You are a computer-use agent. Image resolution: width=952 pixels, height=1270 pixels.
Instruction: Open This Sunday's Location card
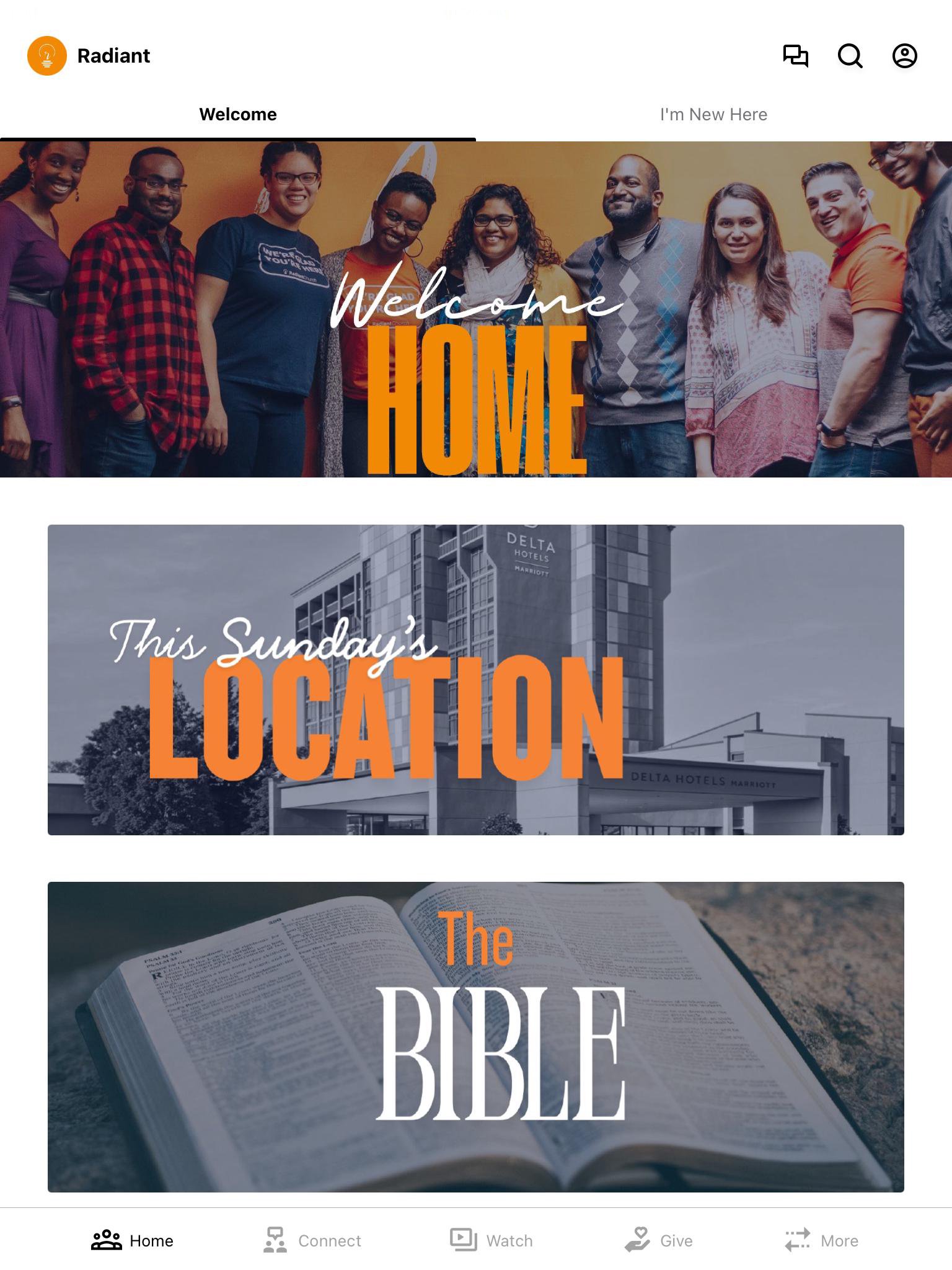pyautogui.click(x=476, y=680)
